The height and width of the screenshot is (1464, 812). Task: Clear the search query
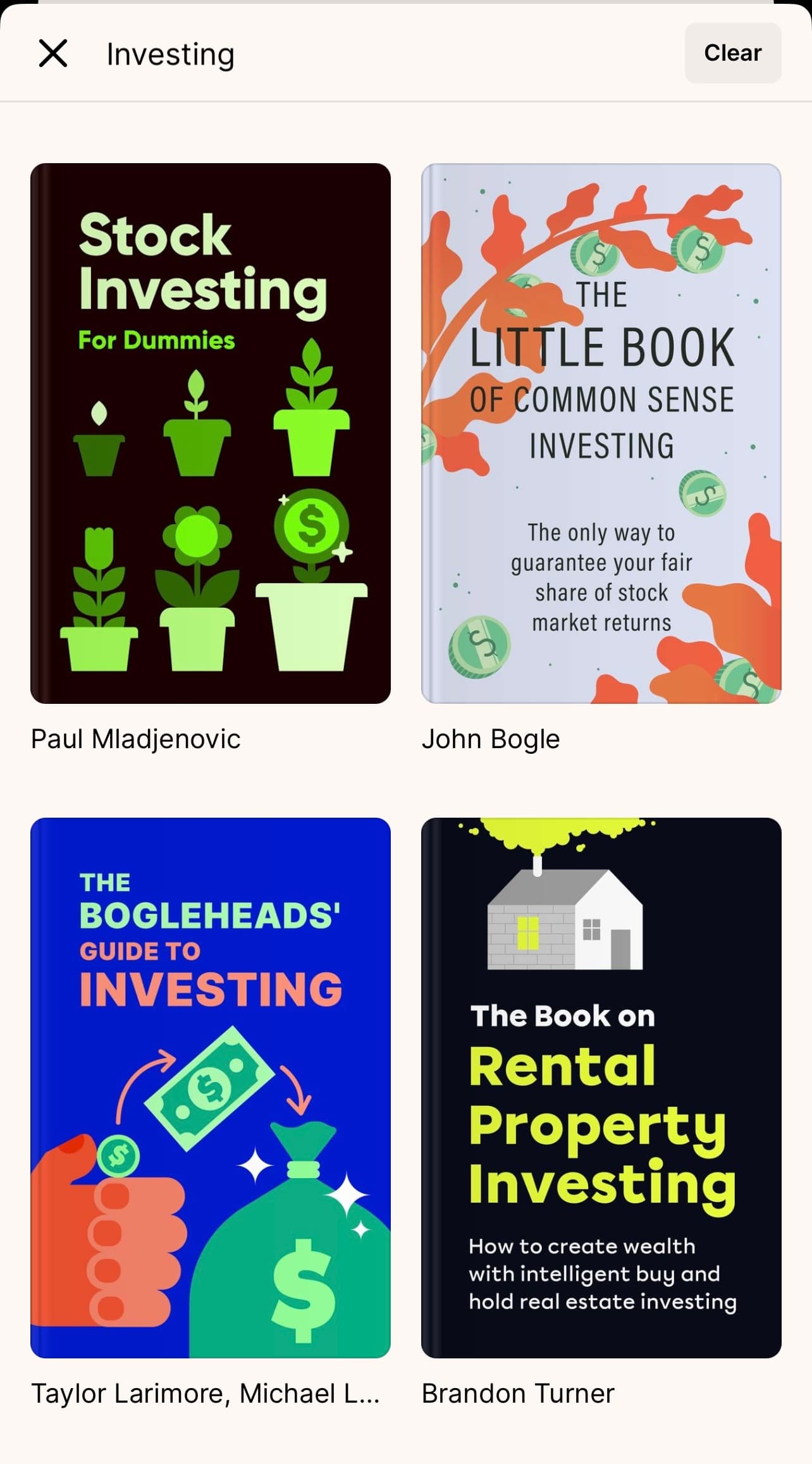(x=733, y=53)
